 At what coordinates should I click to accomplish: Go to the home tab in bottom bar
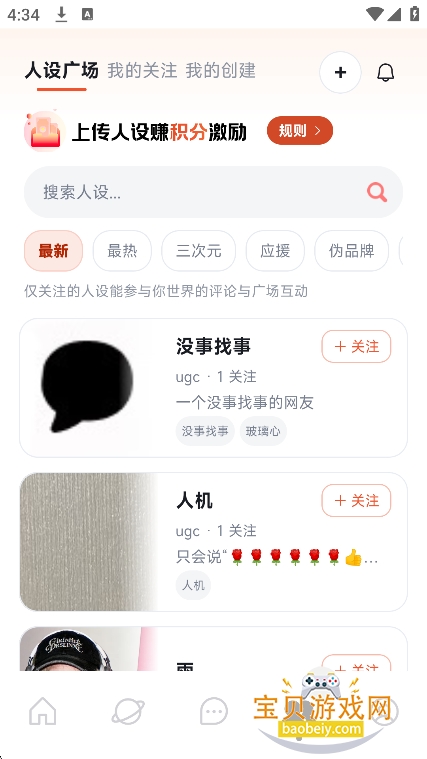[x=43, y=712]
